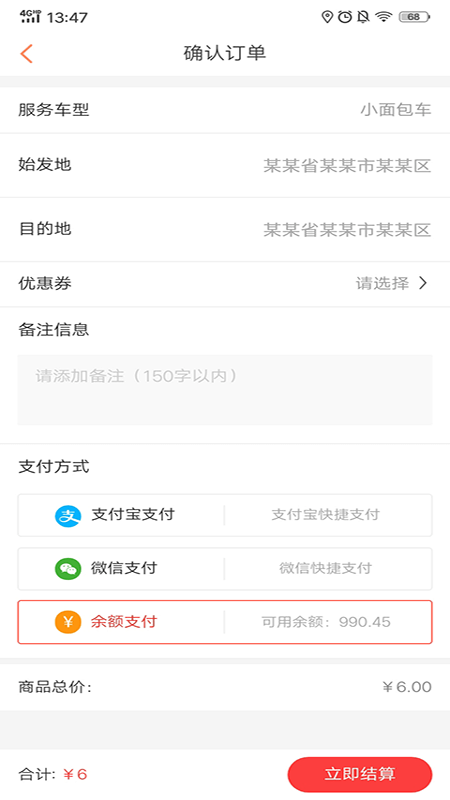
Task: Open the 优惠券 coupon selector
Action: (x=225, y=284)
